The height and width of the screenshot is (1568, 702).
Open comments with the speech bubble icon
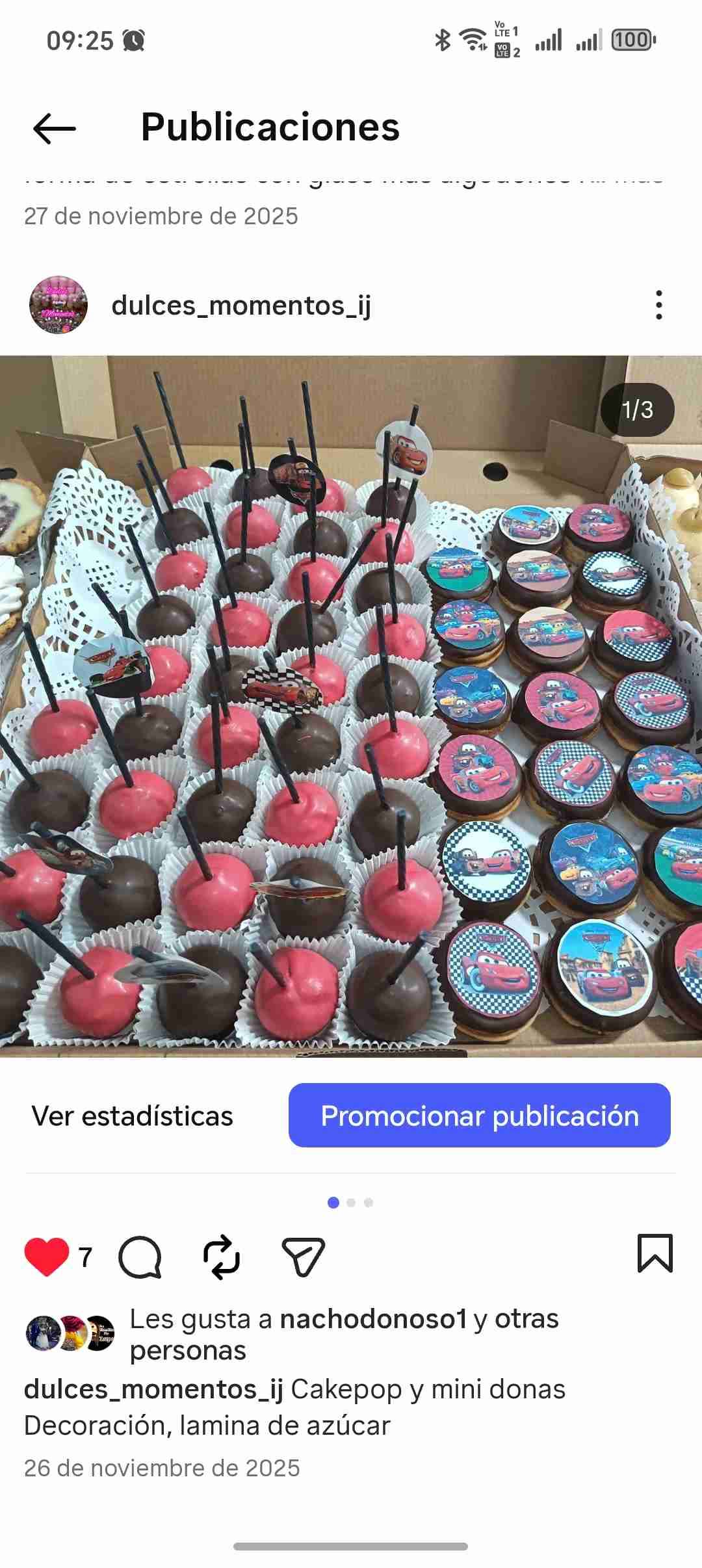[140, 1256]
